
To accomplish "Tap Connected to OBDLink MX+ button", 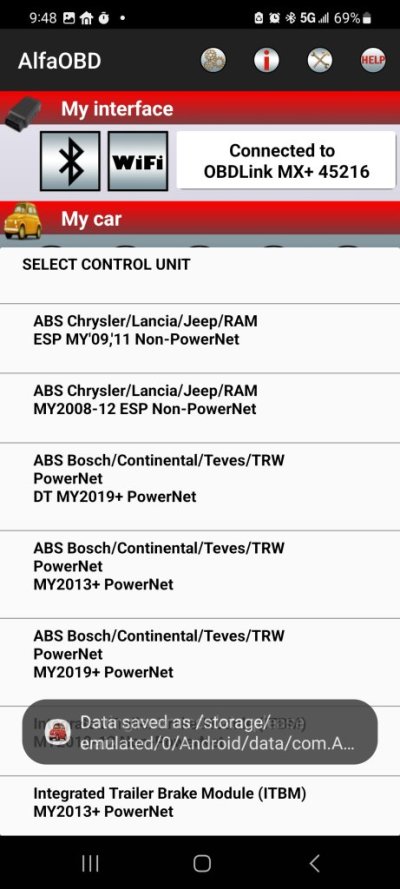I will click(286, 160).
